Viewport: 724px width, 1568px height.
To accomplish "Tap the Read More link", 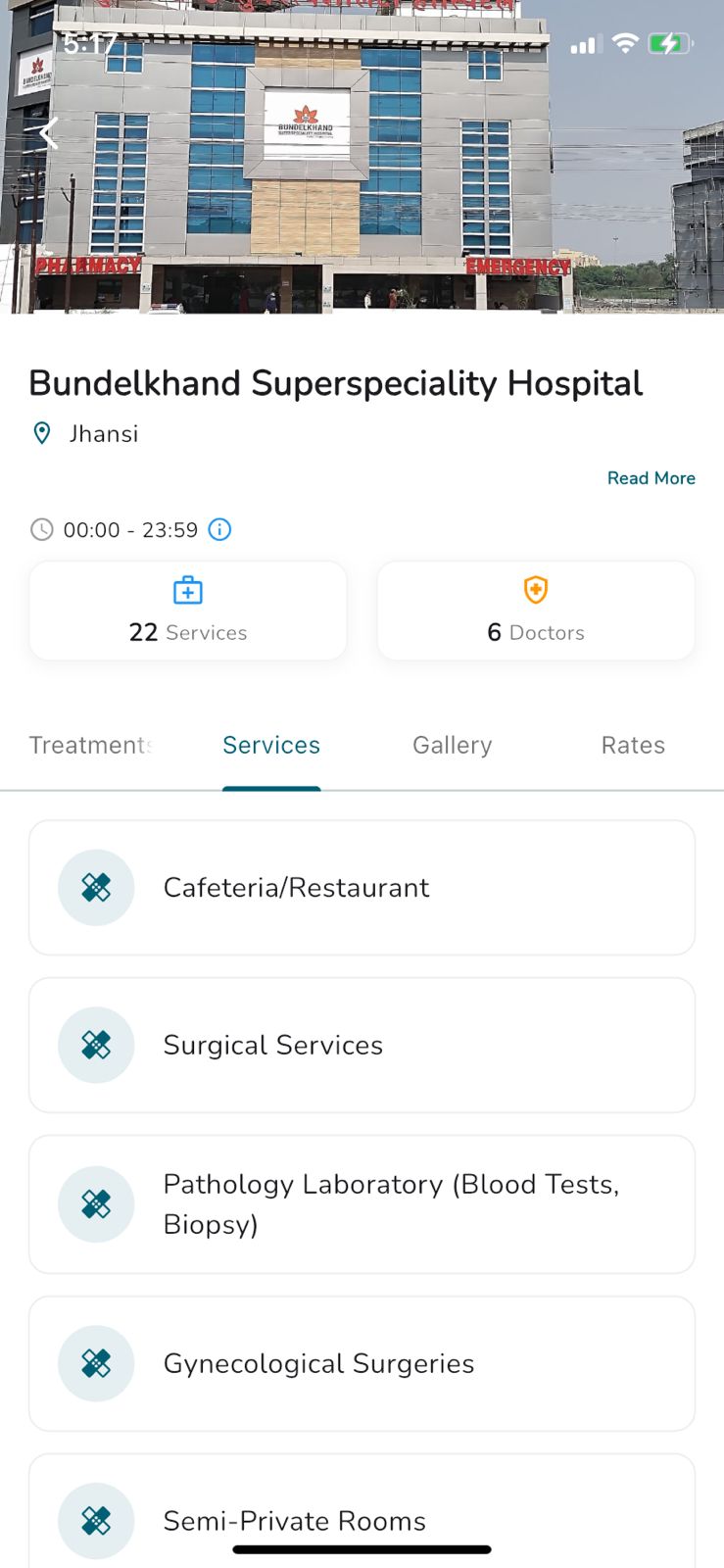I will 651,478.
